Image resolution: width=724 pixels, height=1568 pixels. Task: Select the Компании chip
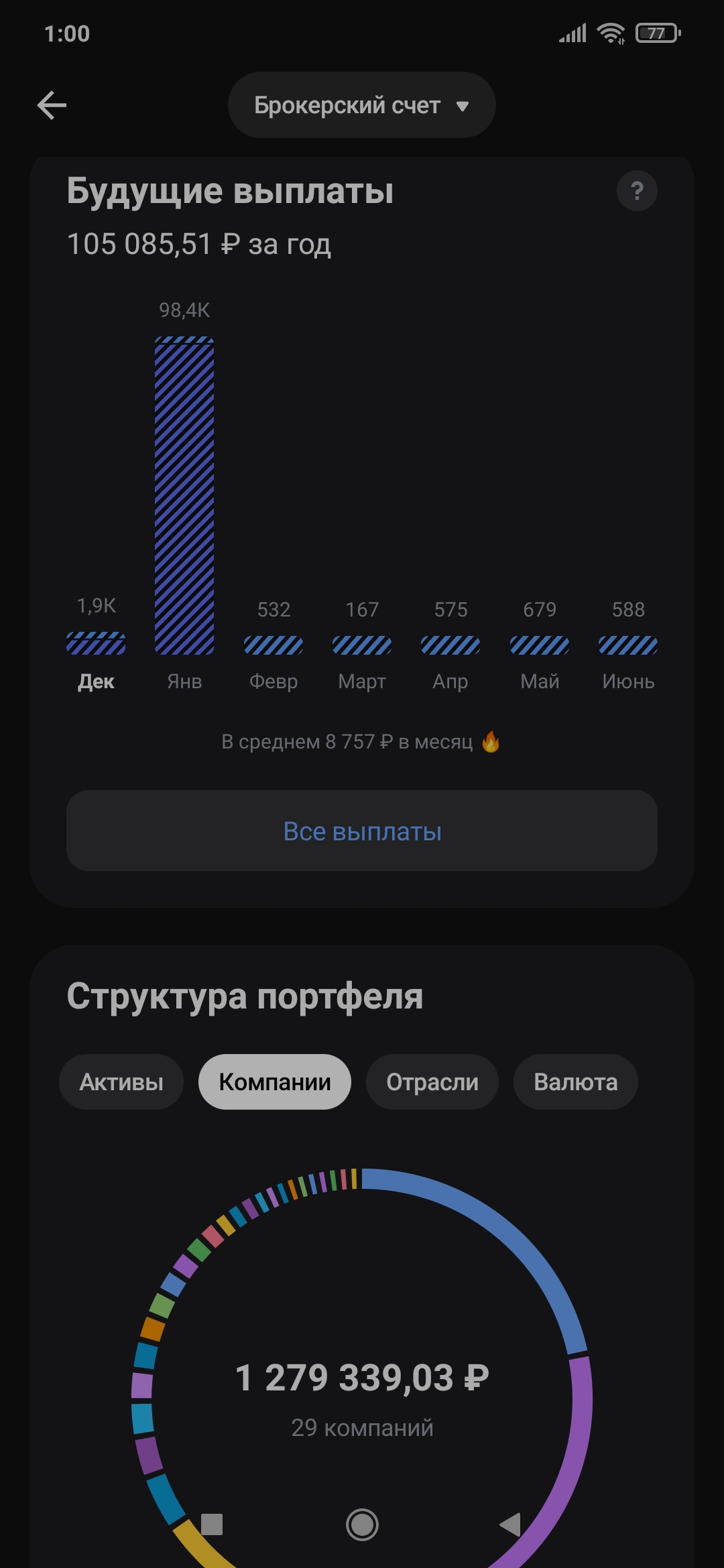[275, 1082]
